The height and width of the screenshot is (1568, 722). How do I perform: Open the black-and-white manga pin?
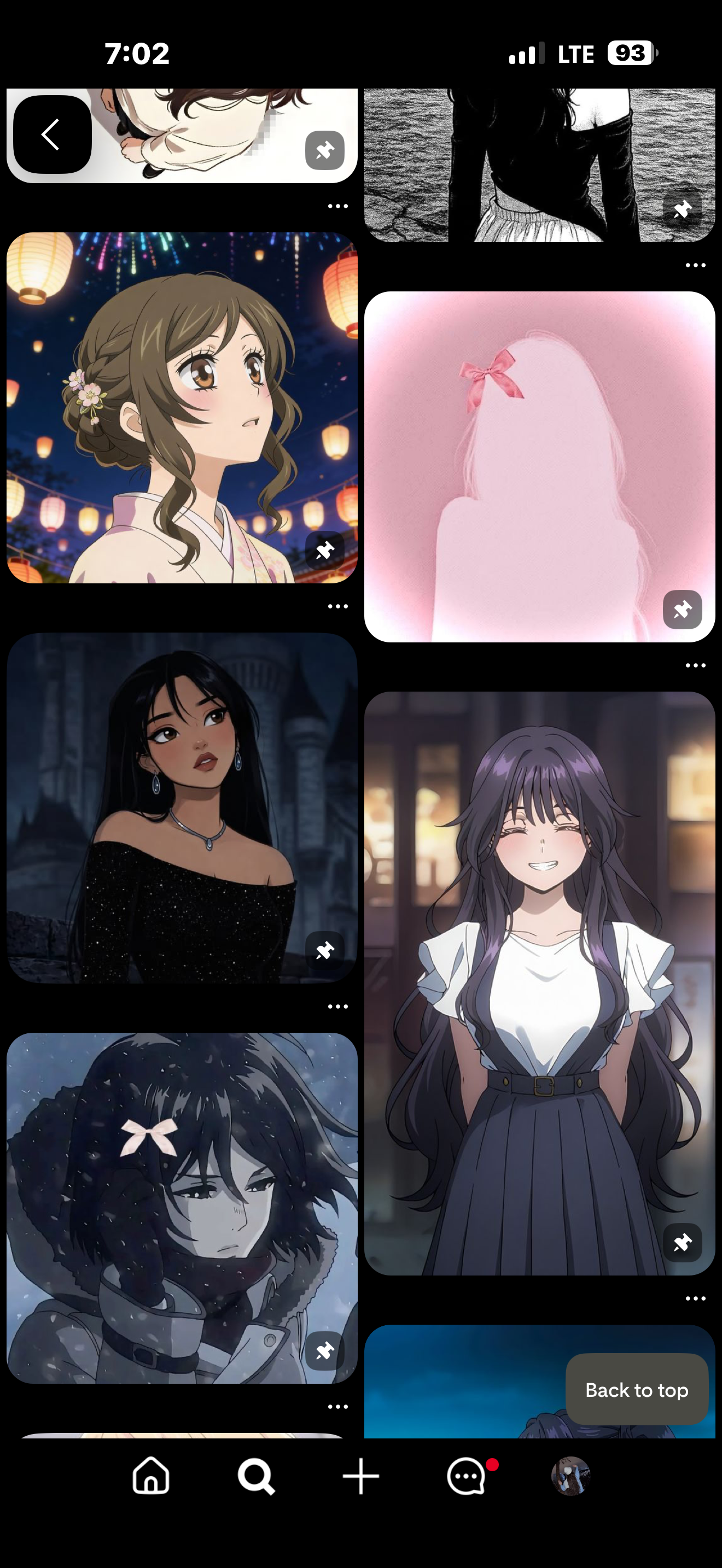(x=539, y=165)
